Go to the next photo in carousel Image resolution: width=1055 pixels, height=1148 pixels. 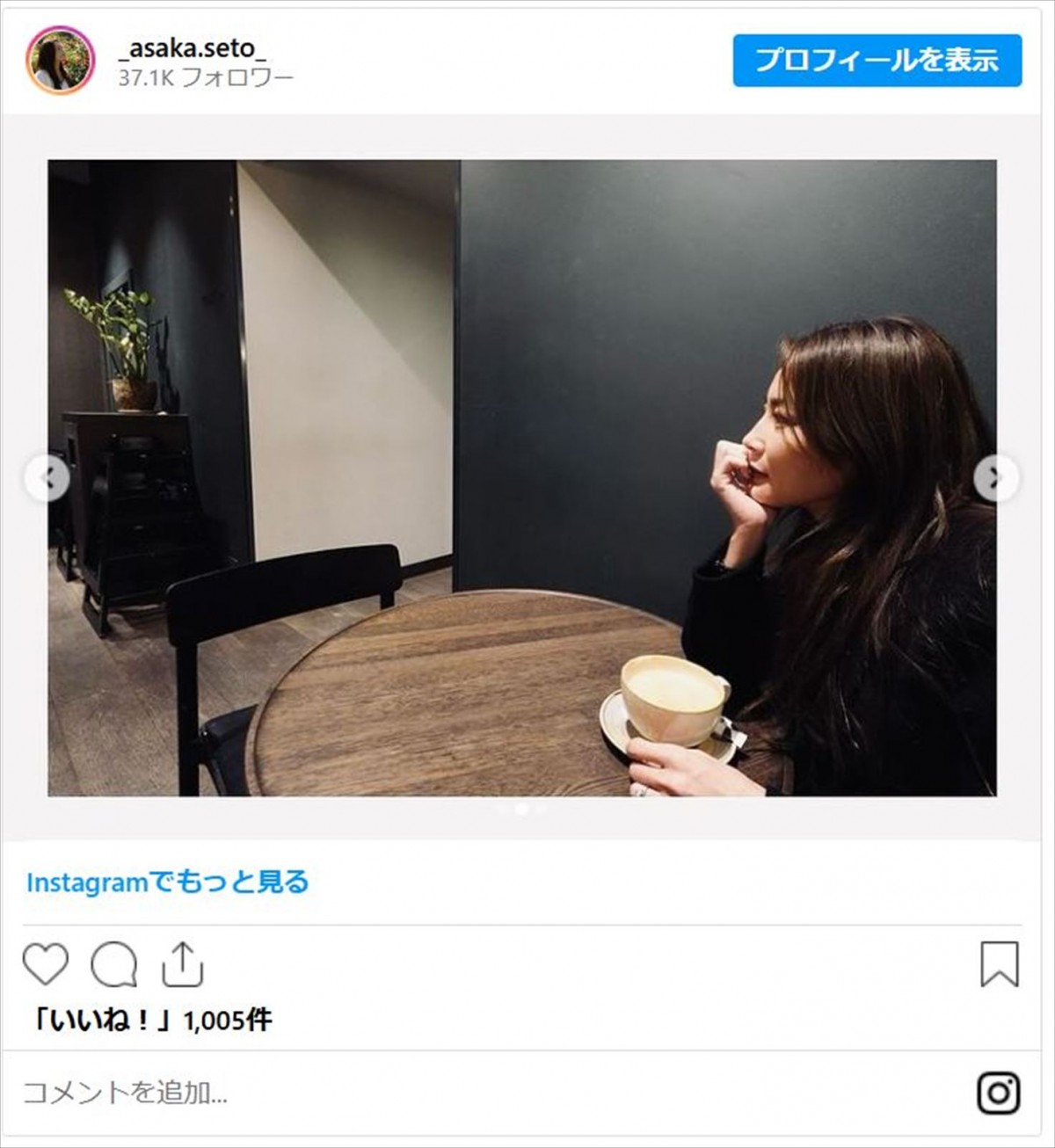coord(995,479)
